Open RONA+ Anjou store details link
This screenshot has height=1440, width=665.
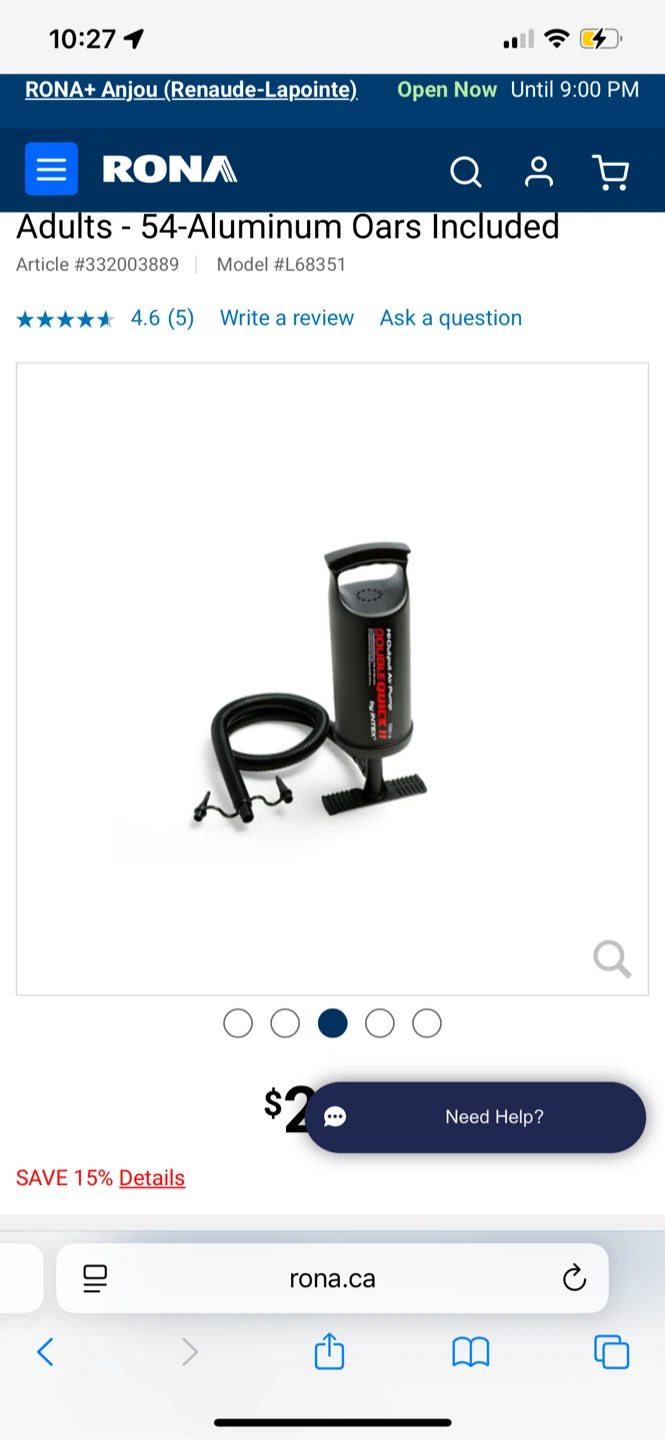coord(191,89)
